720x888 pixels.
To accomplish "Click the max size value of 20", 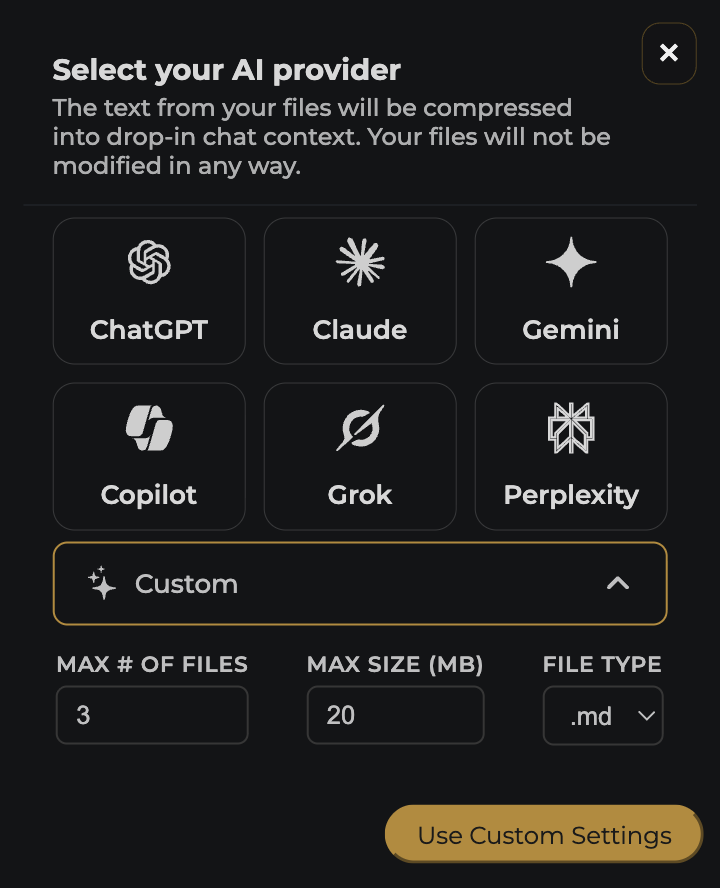I will (x=395, y=715).
